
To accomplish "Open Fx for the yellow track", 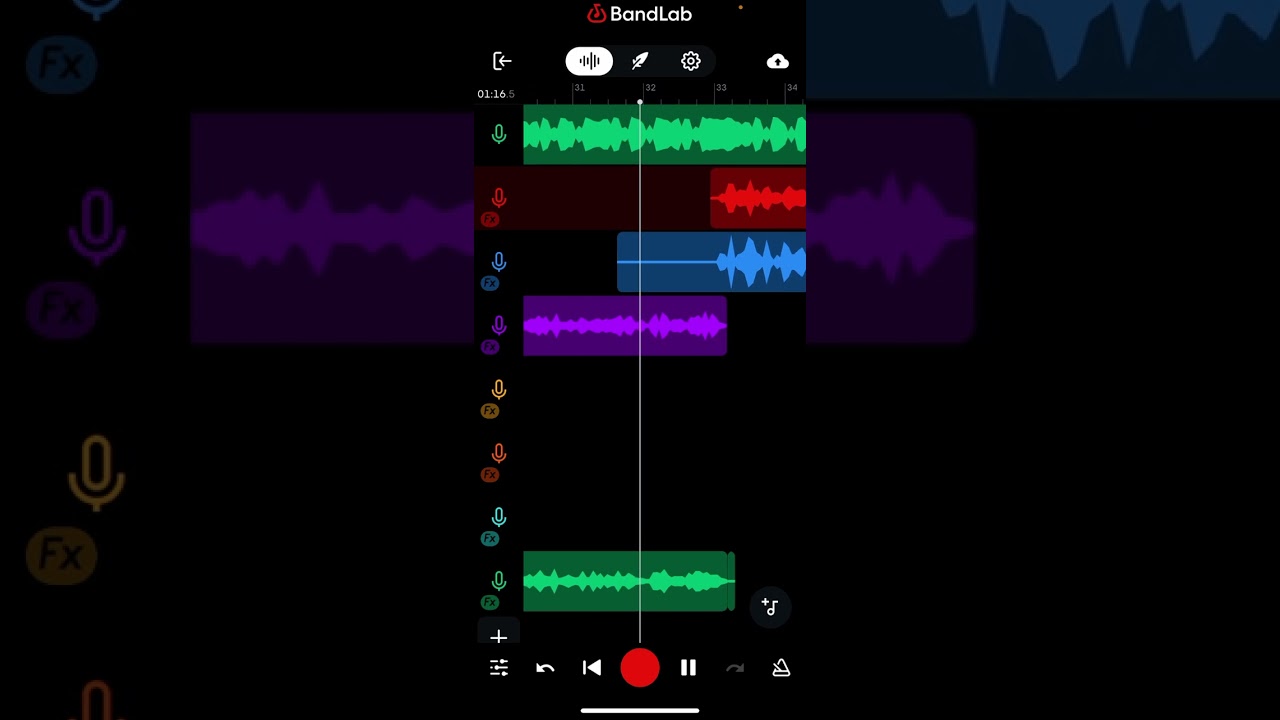I will pos(490,411).
